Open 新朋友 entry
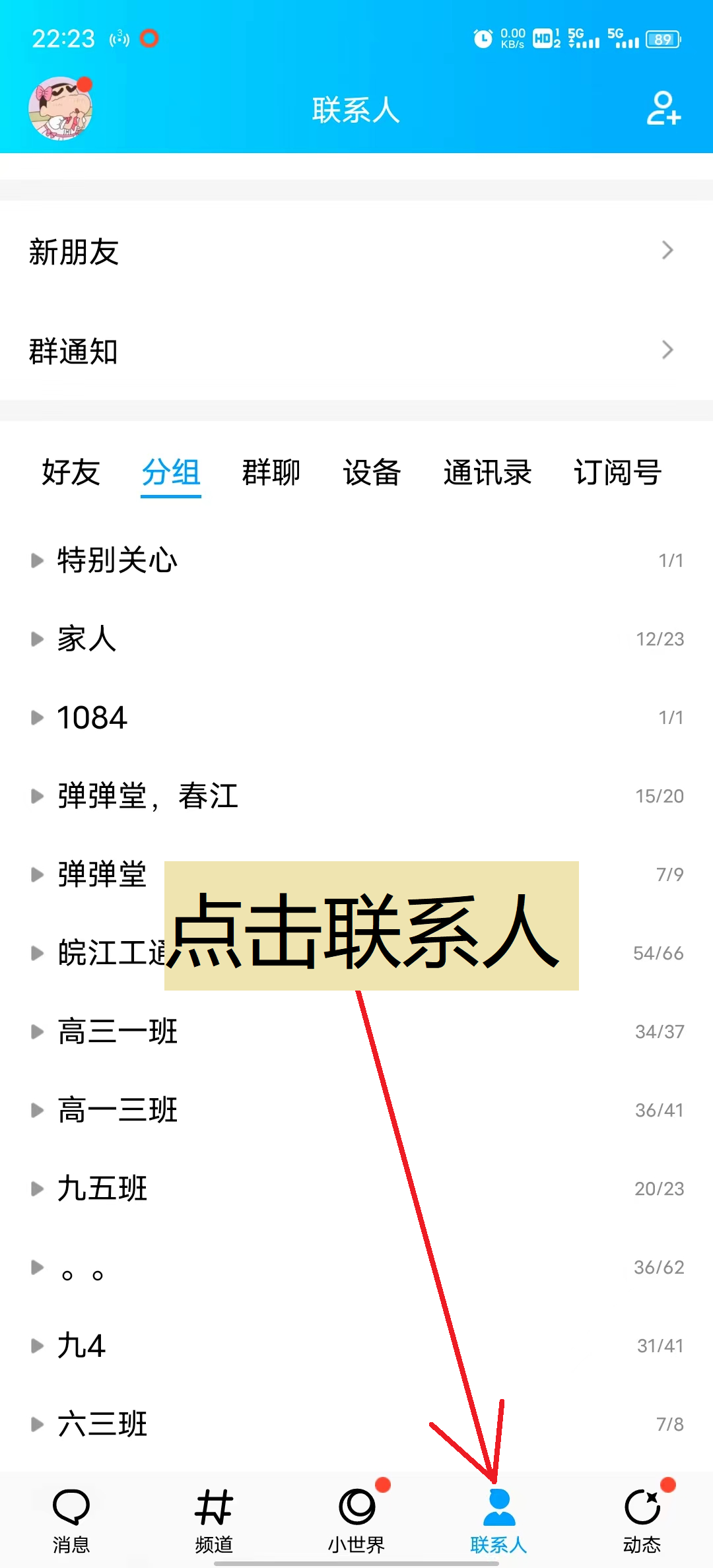 tap(356, 251)
